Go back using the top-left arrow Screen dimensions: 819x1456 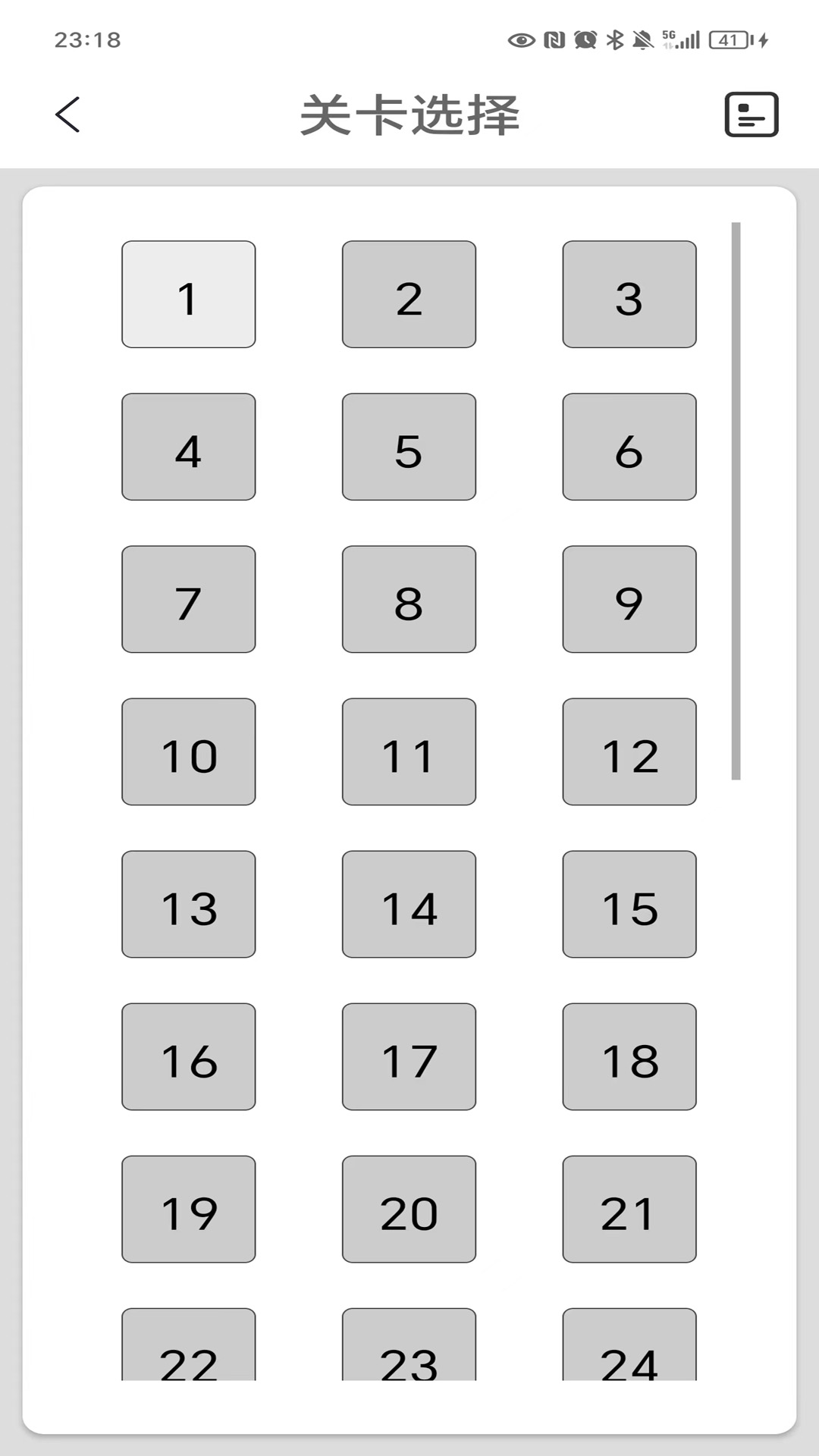point(67,115)
